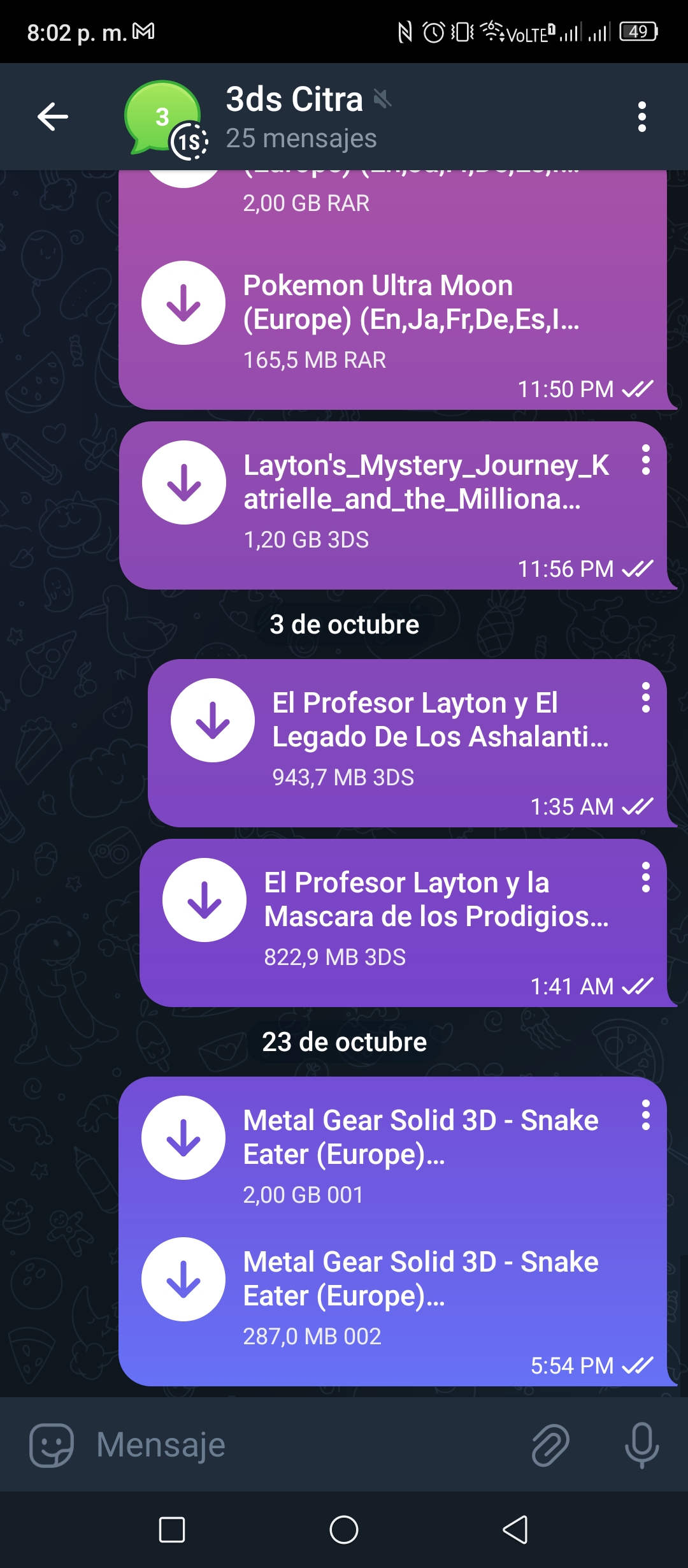Screen dimensions: 688x1568
Task: Open the recent apps view
Action: point(172,1530)
